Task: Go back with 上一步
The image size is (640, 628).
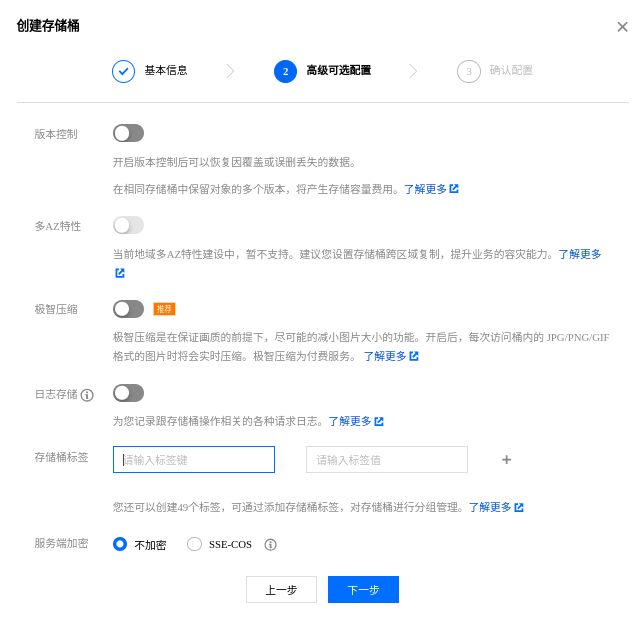Action: click(281, 590)
